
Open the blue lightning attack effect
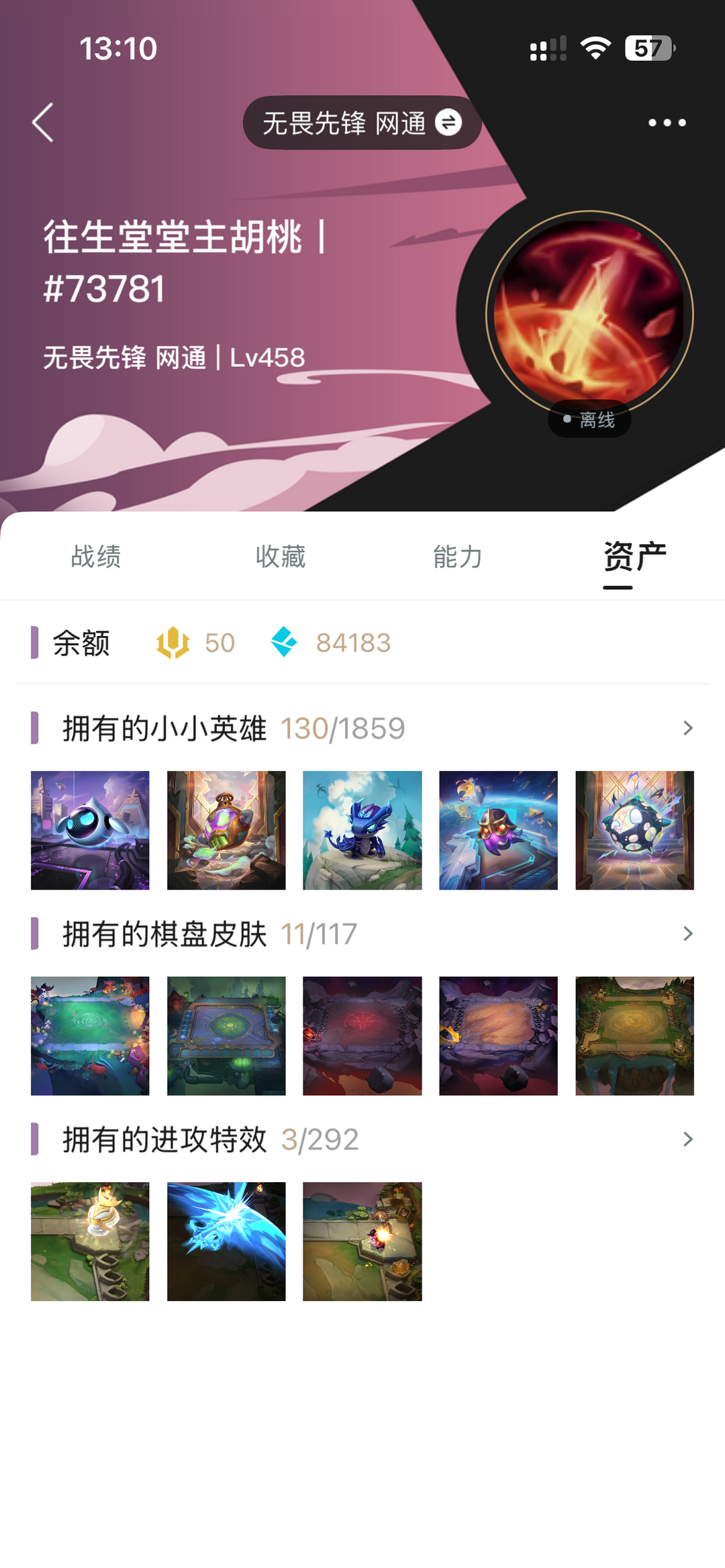coord(226,1241)
